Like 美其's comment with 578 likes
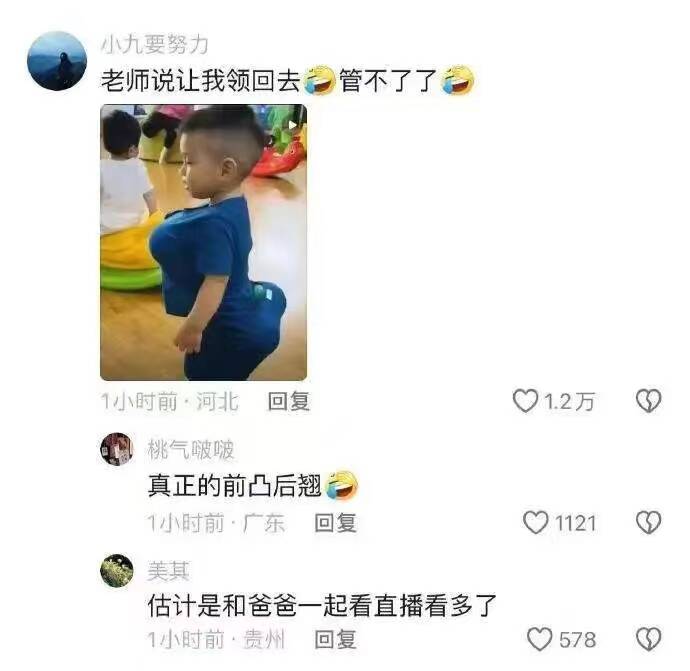Viewport: 690px width, 671px height. click(x=541, y=639)
